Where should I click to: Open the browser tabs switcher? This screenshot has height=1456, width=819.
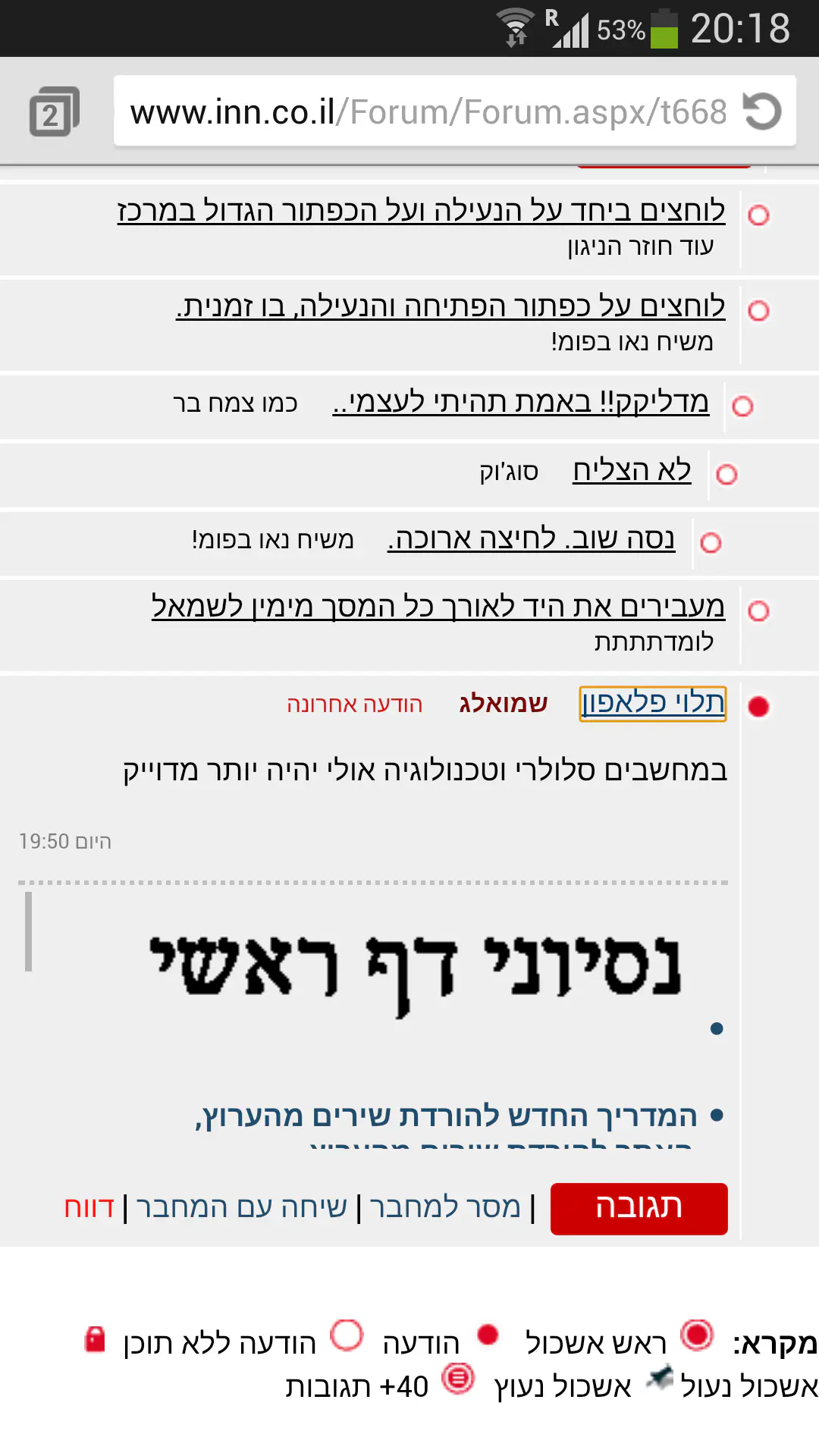[x=53, y=112]
